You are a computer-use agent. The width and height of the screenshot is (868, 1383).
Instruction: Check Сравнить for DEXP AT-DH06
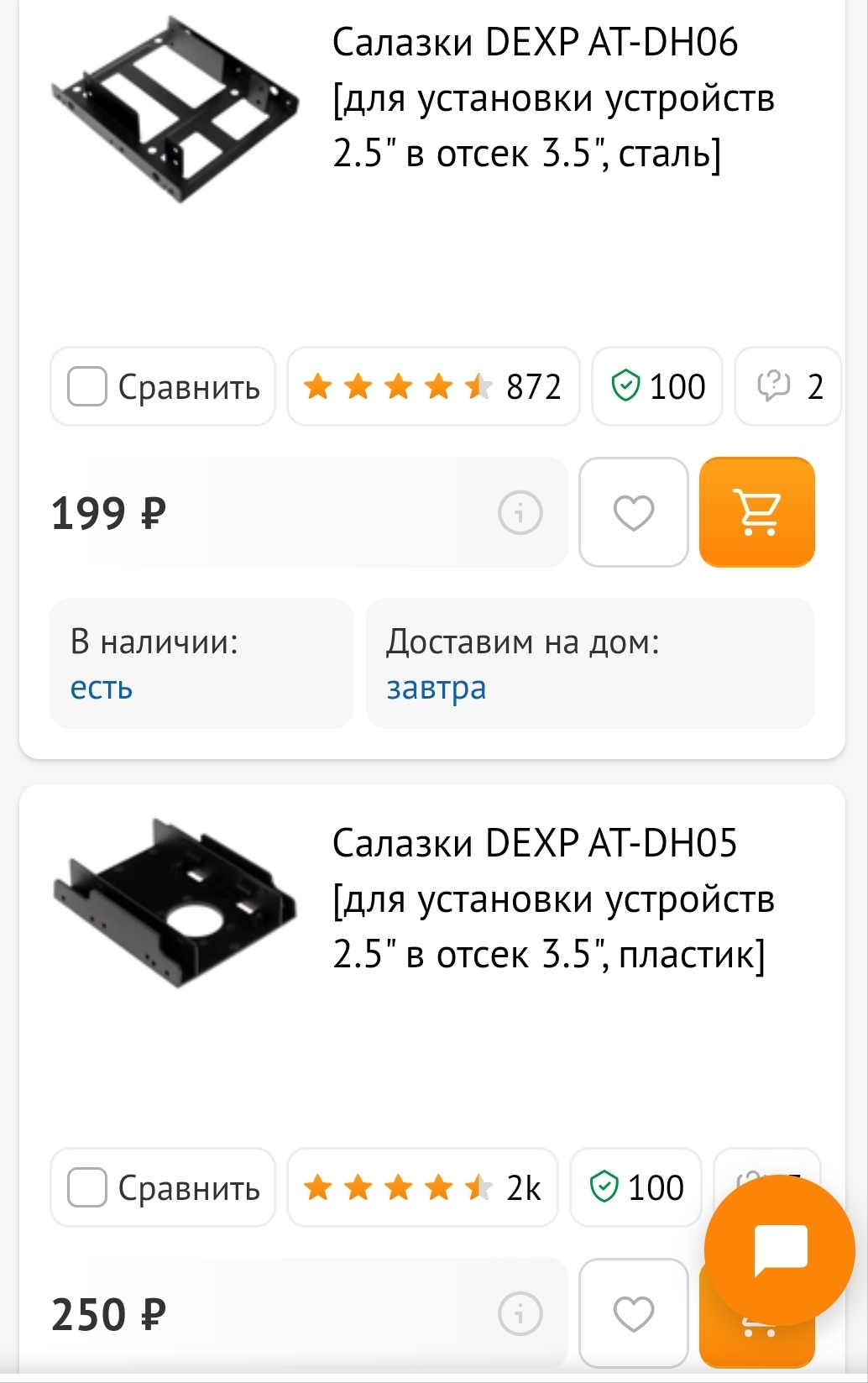tap(87, 387)
